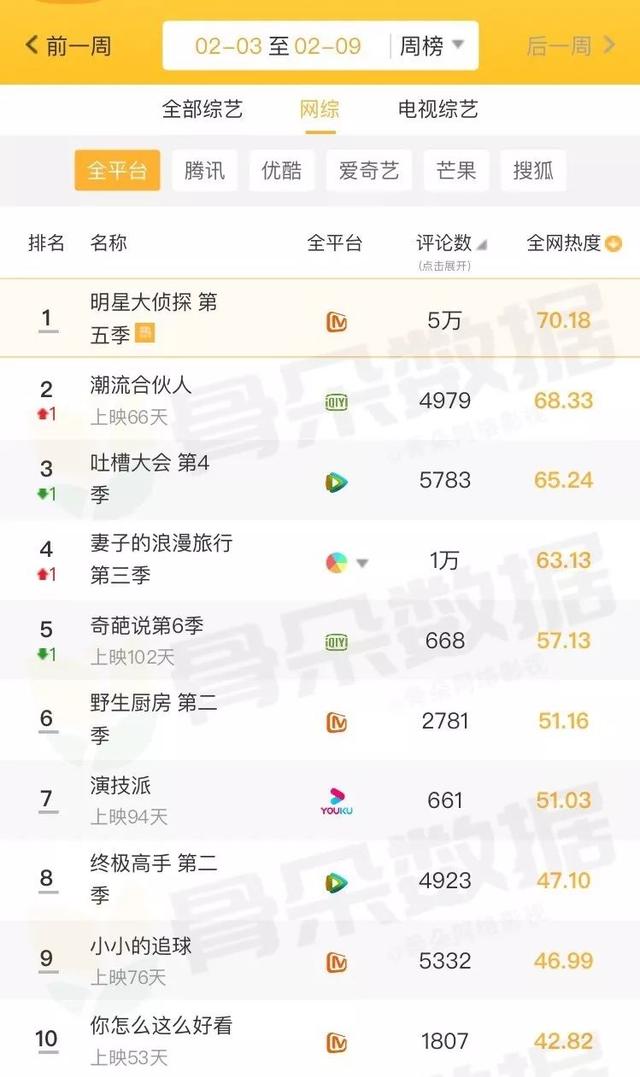This screenshot has height=1077, width=640.
Task: Select the 全平台 filter chip
Action: pos(117,170)
